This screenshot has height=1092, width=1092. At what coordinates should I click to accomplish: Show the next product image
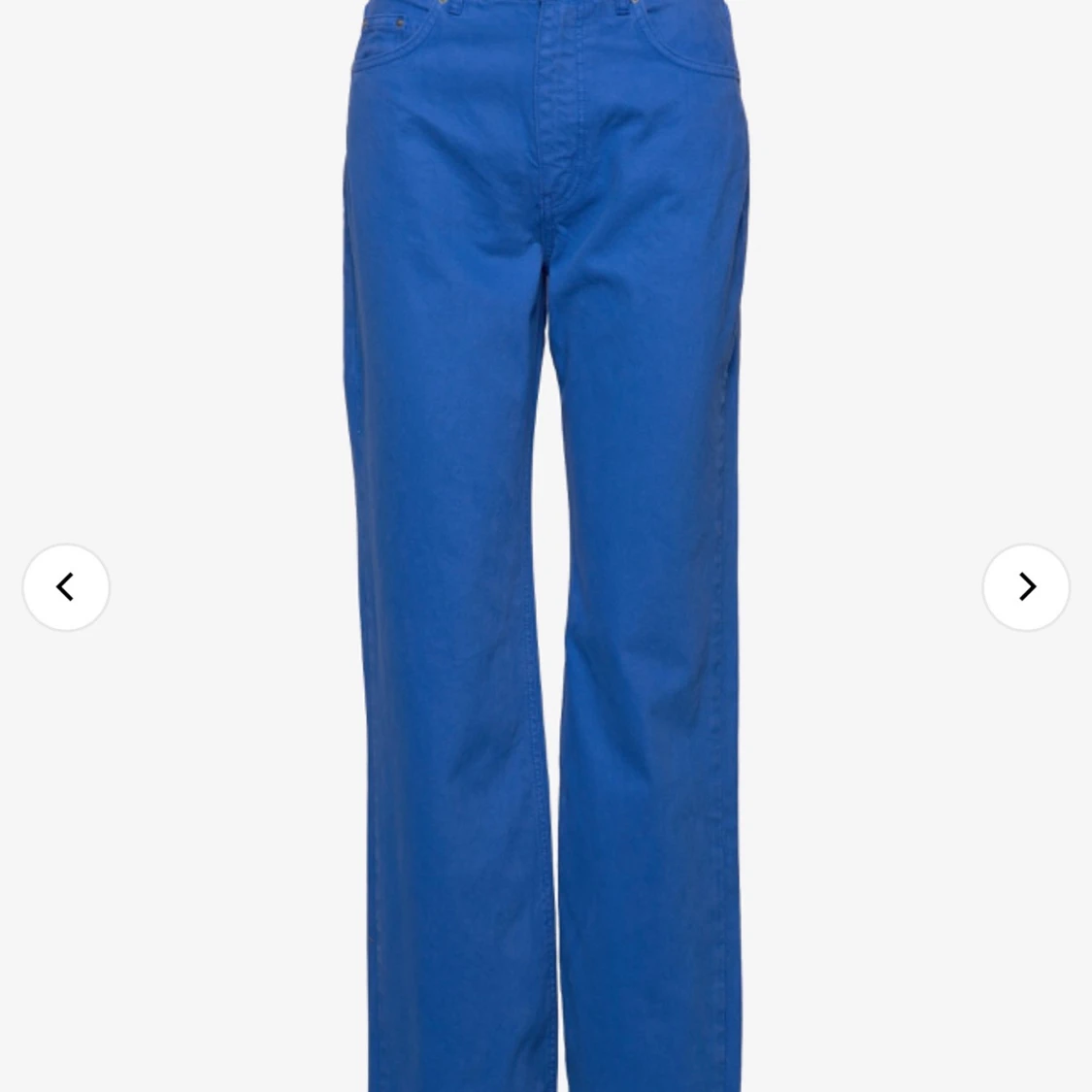[x=1026, y=587]
